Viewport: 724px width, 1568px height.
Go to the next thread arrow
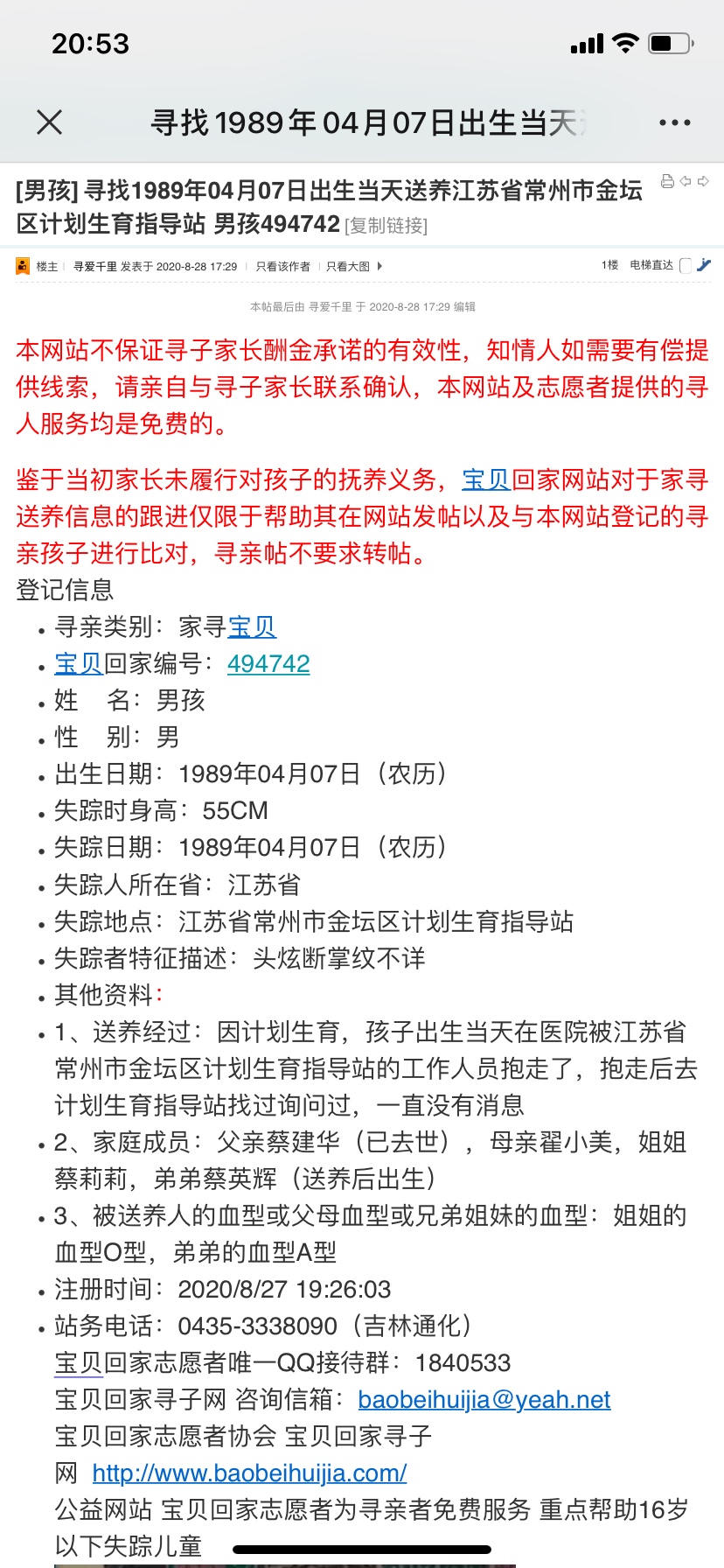point(703,181)
